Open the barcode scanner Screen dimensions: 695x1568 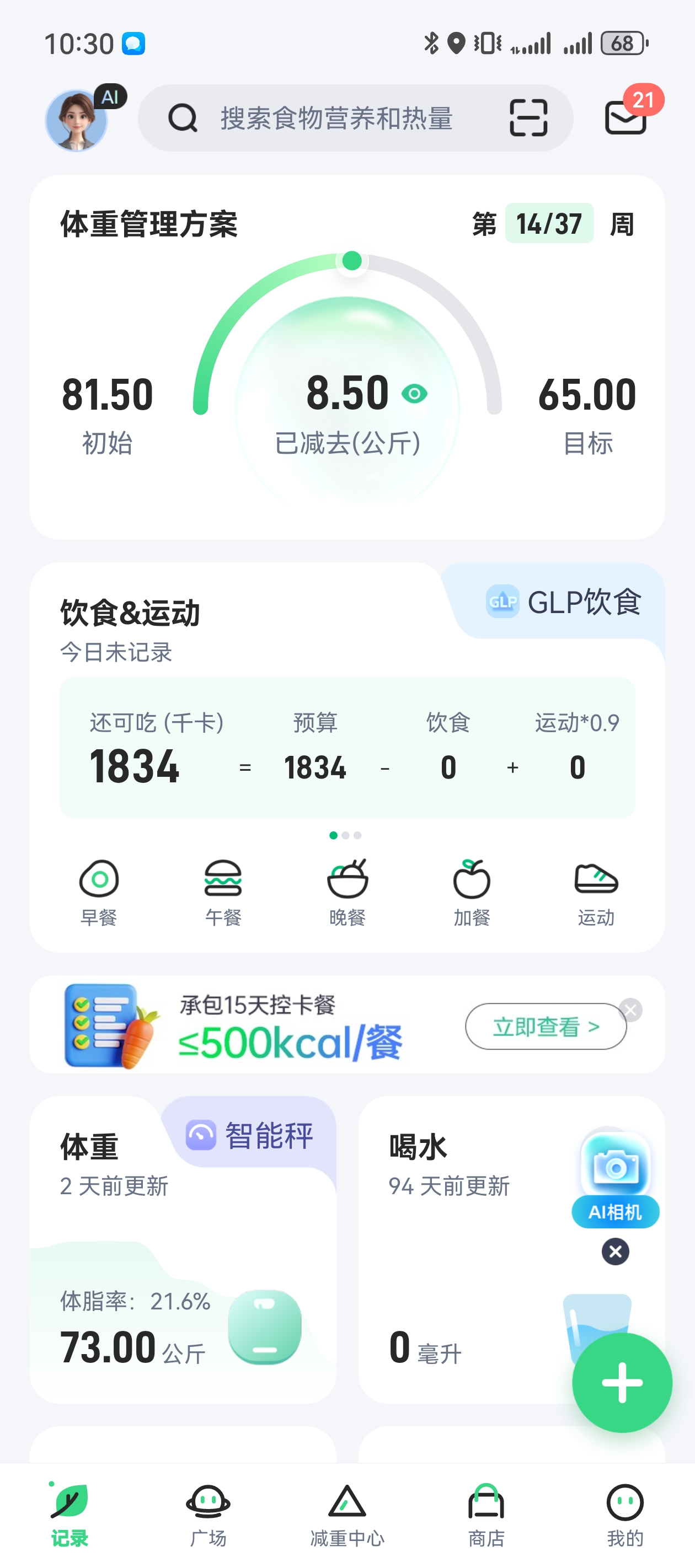(x=528, y=118)
